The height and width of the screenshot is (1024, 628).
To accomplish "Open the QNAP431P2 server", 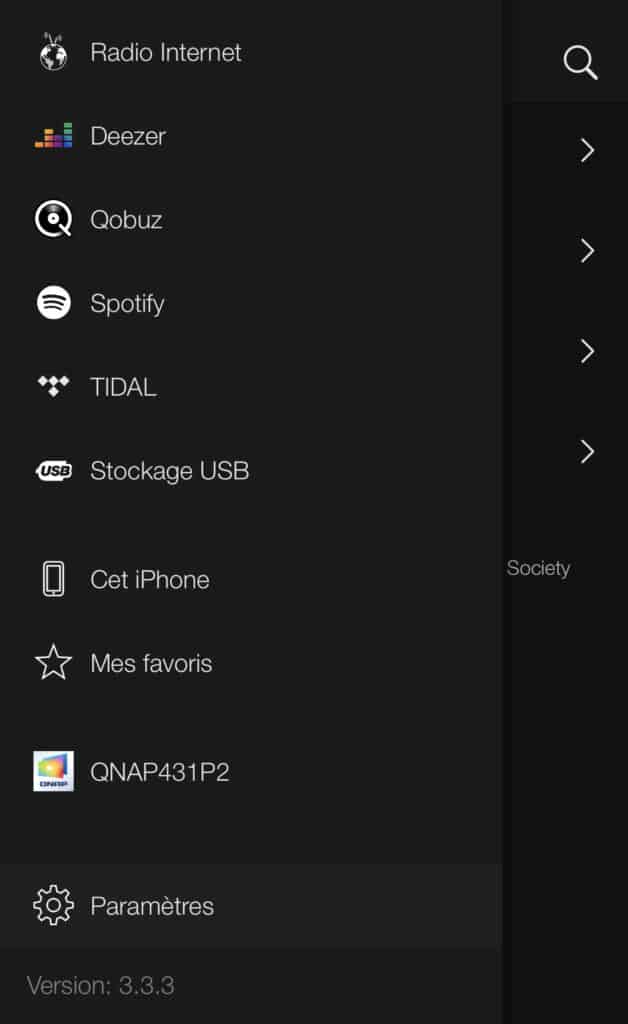I will (x=159, y=773).
